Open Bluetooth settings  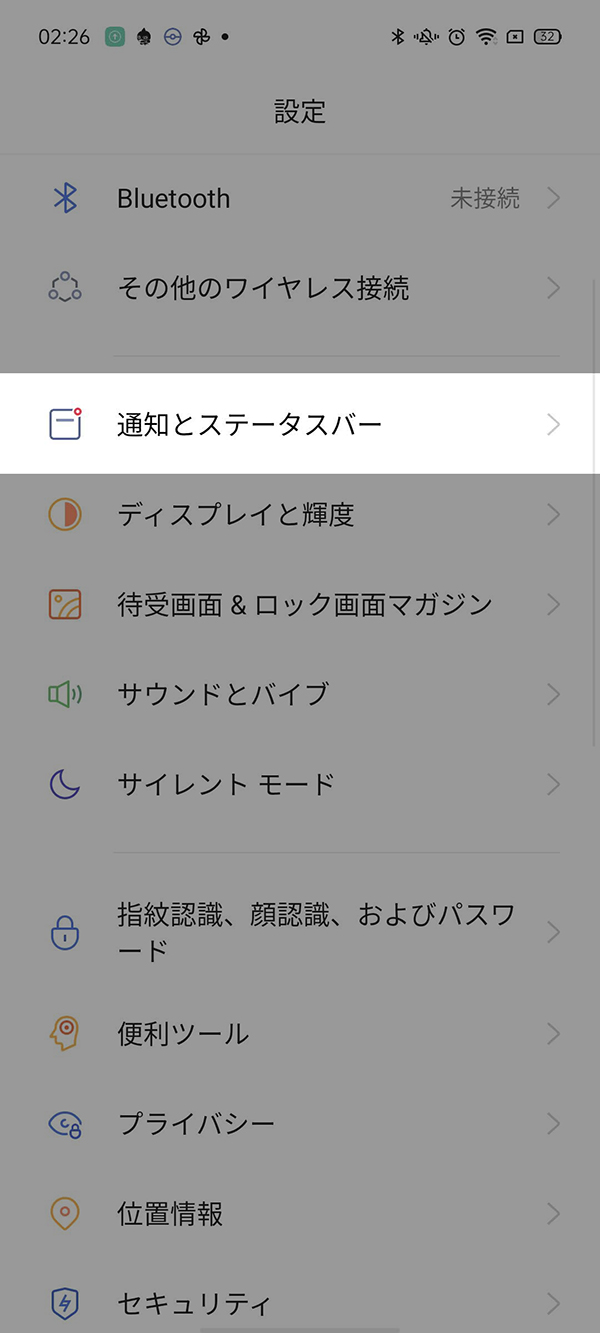coord(300,199)
